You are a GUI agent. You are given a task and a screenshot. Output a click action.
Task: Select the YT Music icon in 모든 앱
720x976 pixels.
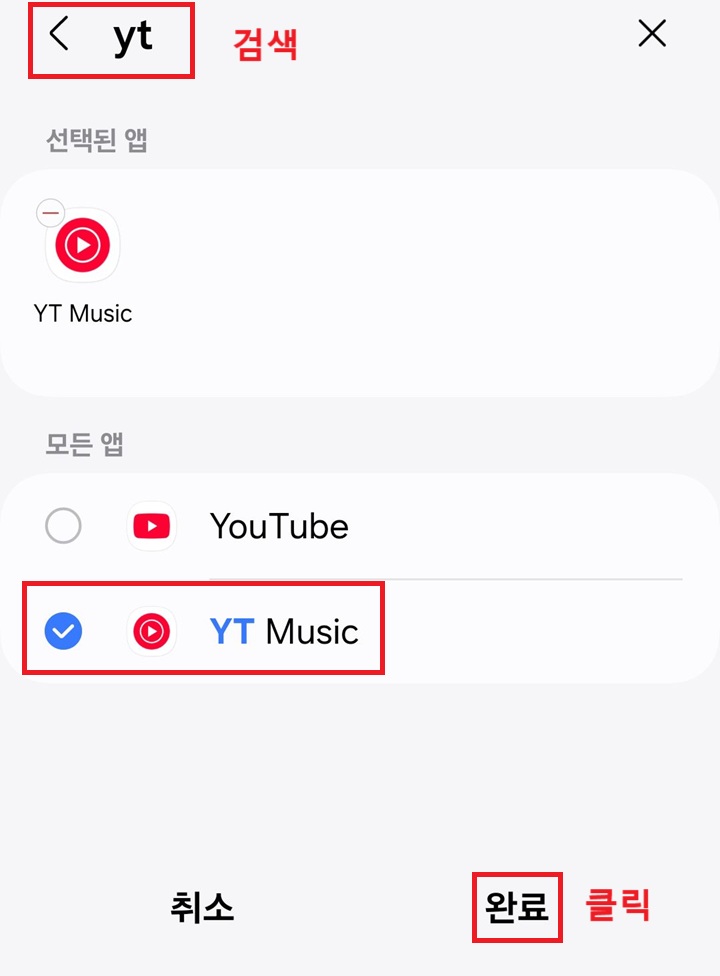[x=151, y=631]
